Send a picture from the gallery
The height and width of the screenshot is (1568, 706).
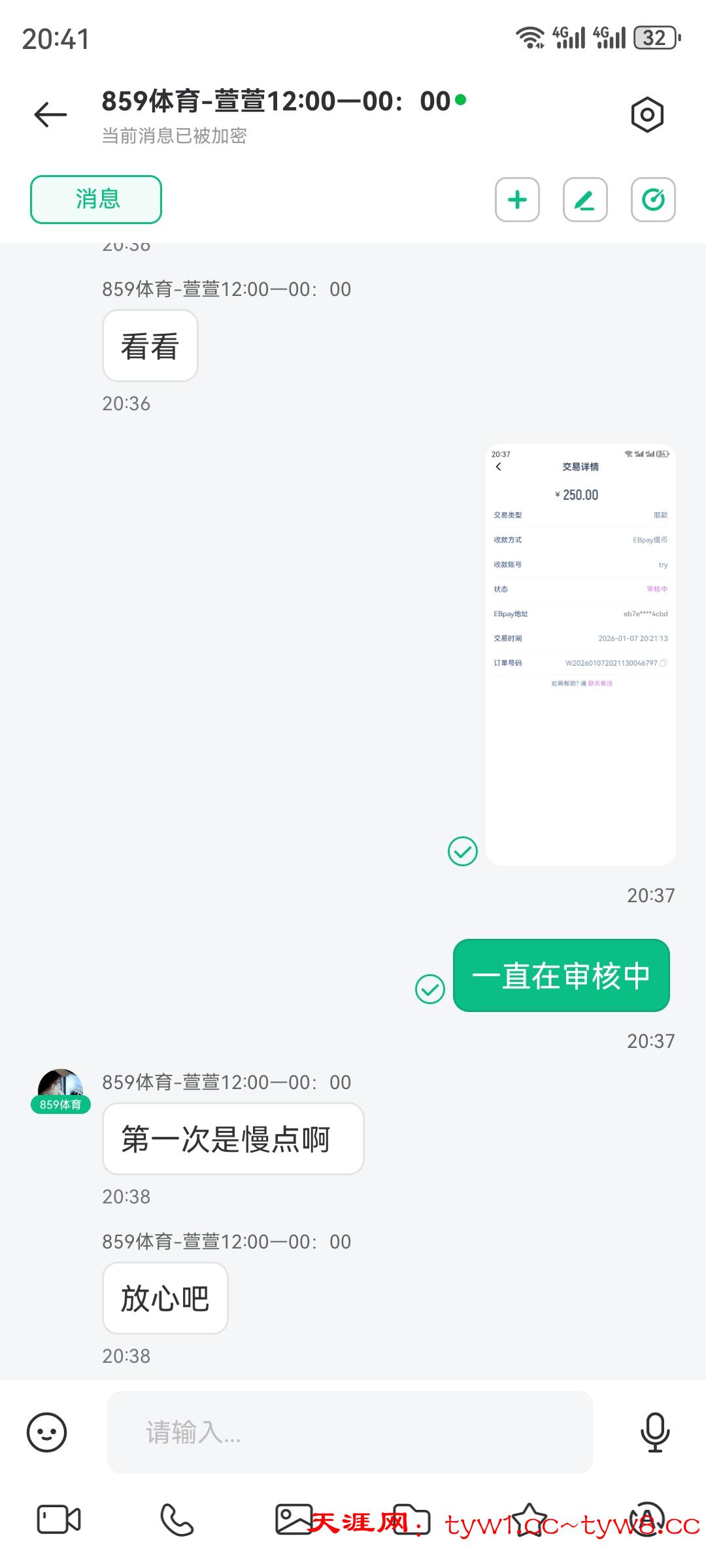(x=294, y=1519)
